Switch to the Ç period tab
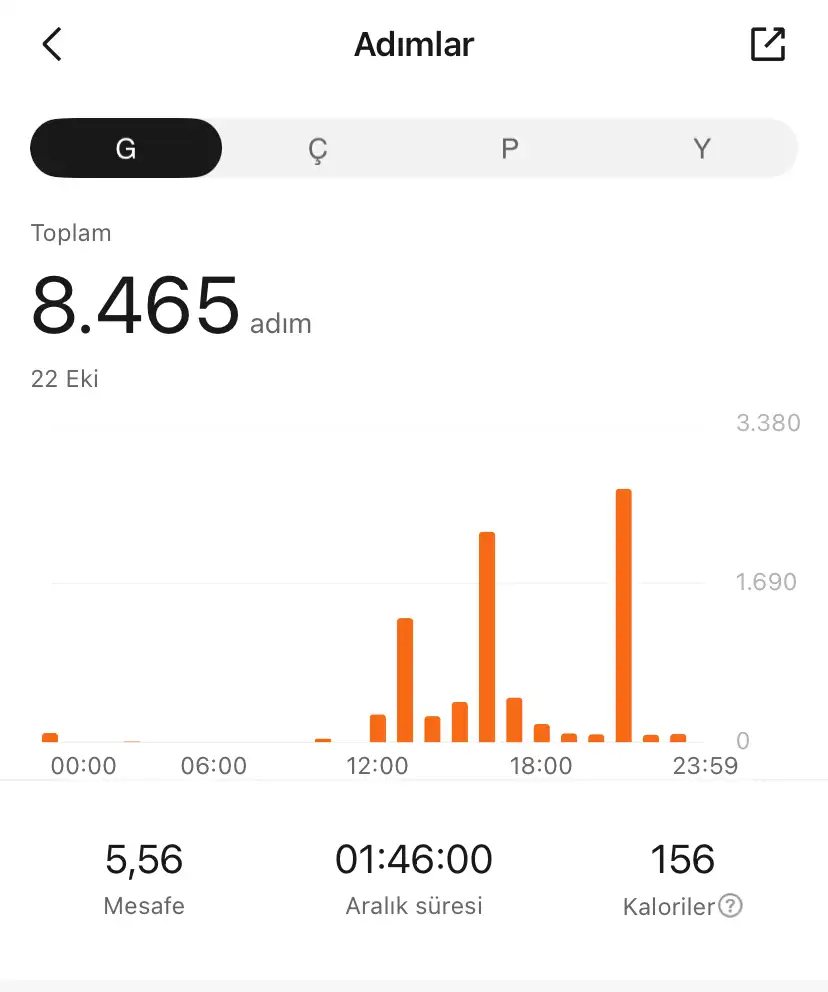Viewport: 828px width, 992px height. tap(317, 149)
